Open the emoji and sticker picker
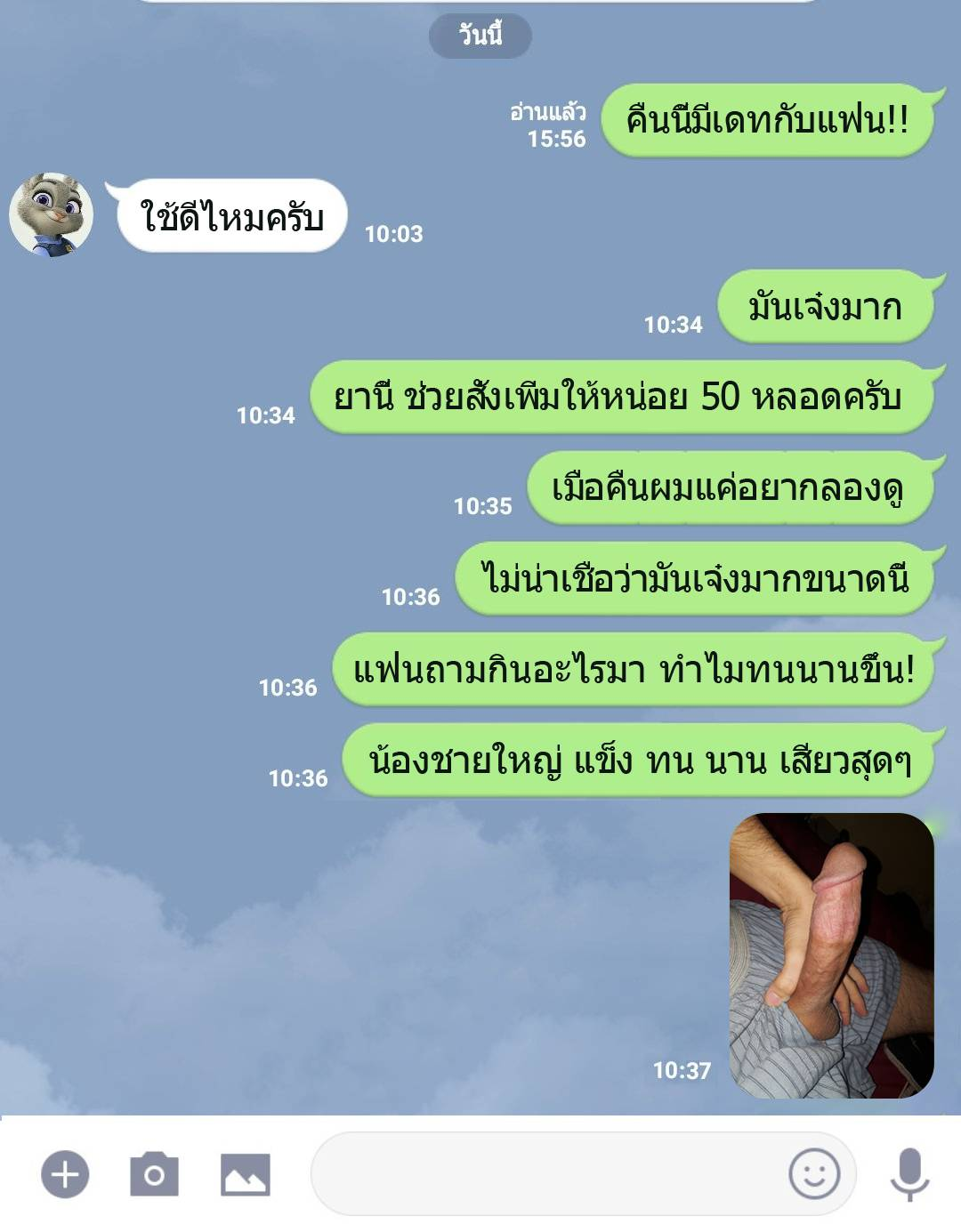The height and width of the screenshot is (1232, 961). [813, 1174]
